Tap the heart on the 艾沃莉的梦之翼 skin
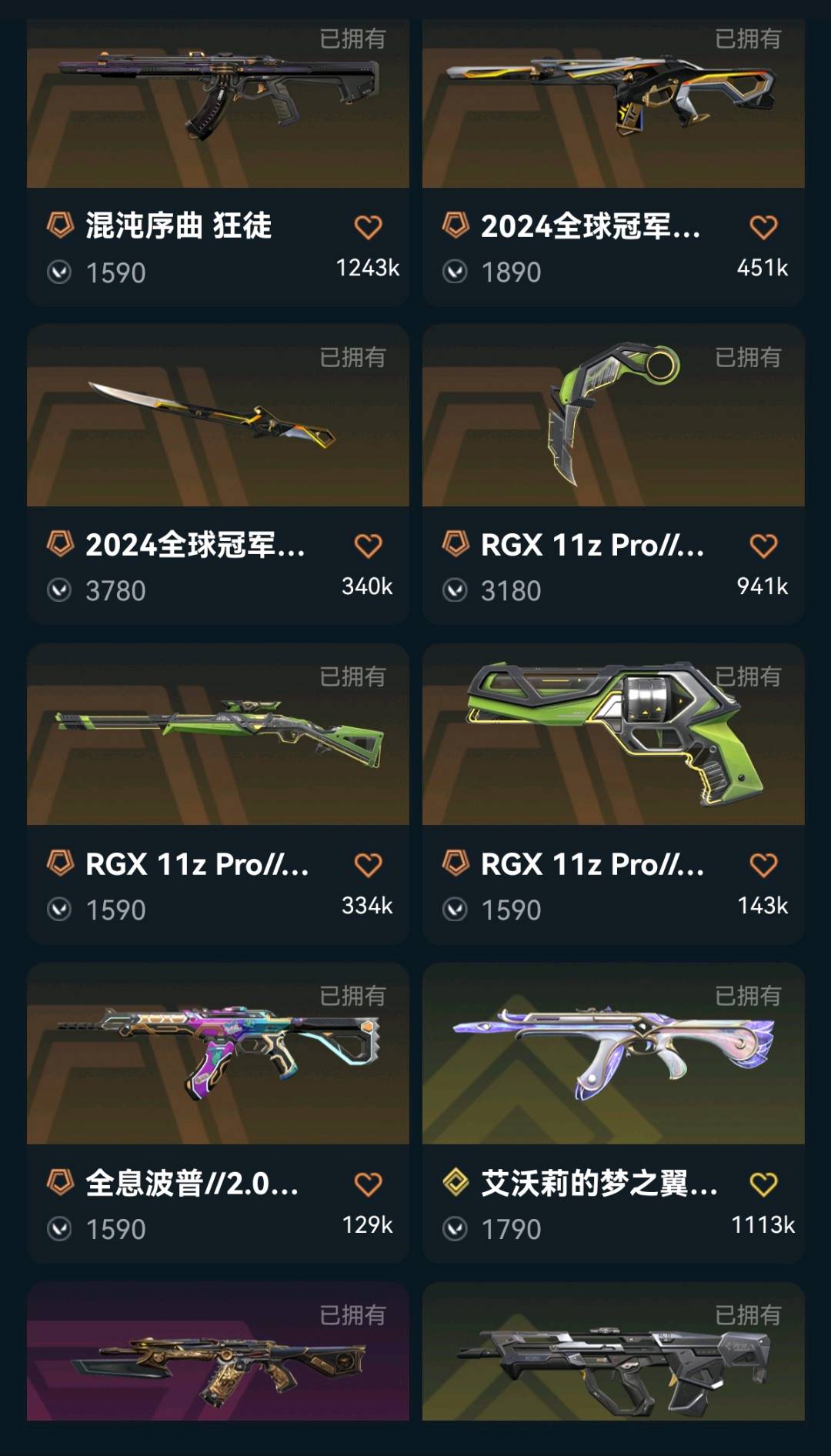 coord(763,1184)
